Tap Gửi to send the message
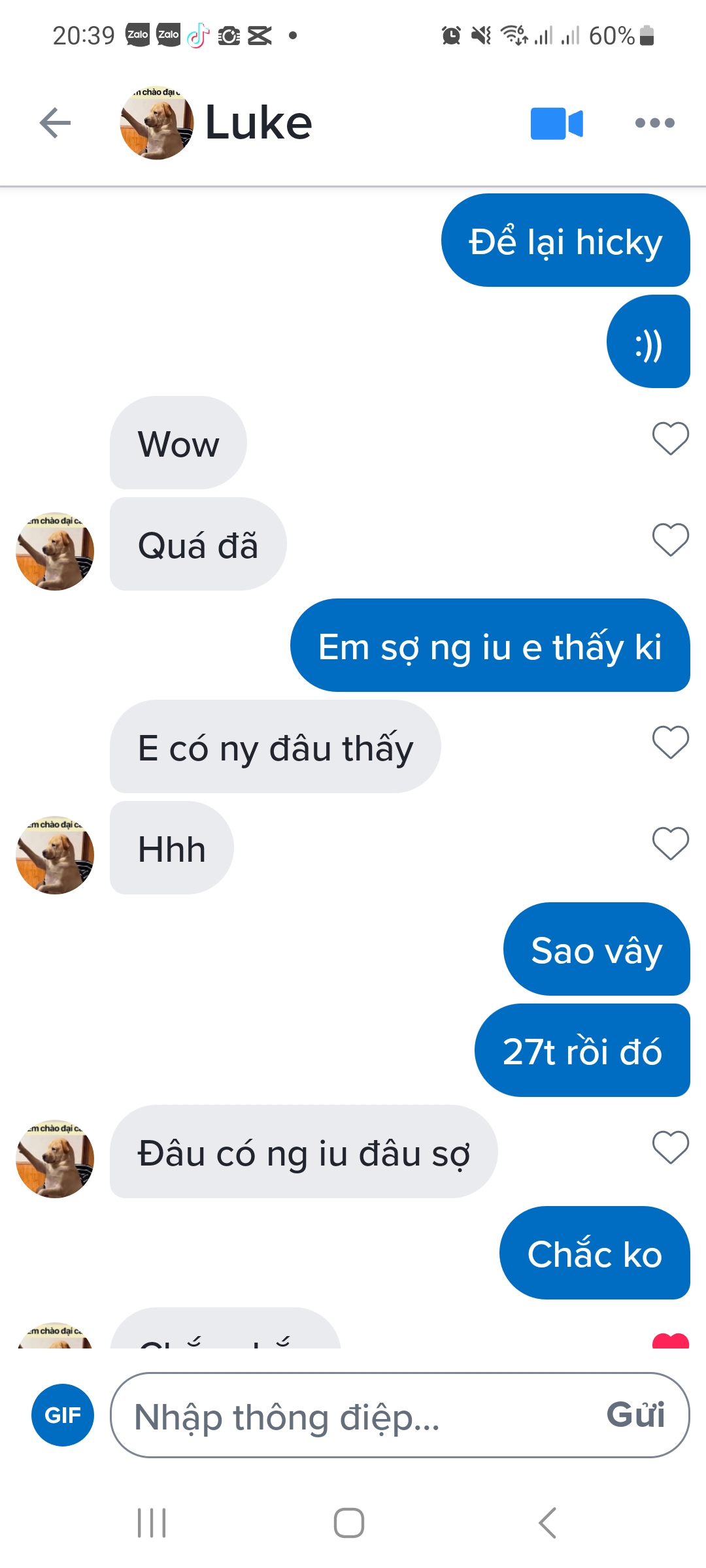The image size is (706, 1568). (x=635, y=1415)
